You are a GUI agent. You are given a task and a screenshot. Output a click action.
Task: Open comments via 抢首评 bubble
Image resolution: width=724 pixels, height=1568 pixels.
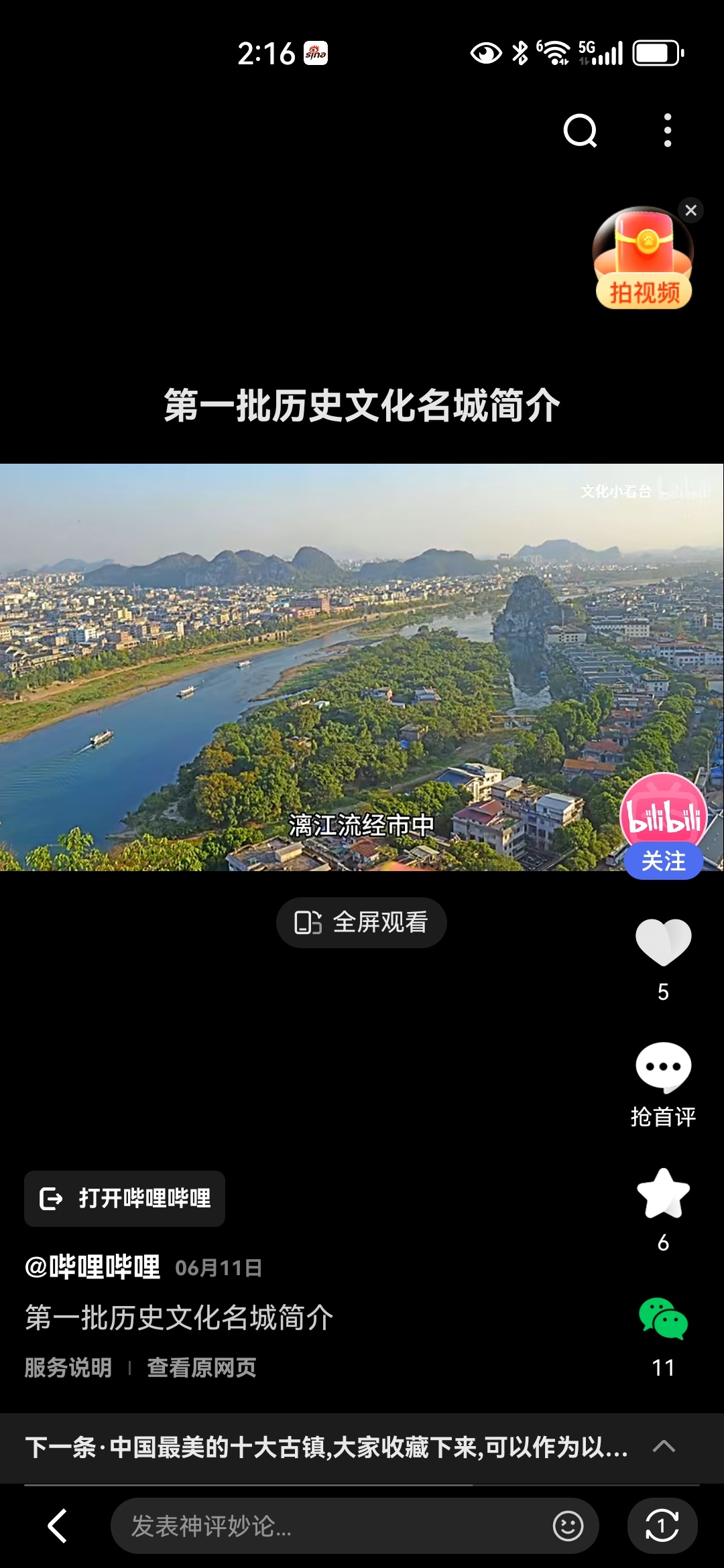tap(663, 1067)
